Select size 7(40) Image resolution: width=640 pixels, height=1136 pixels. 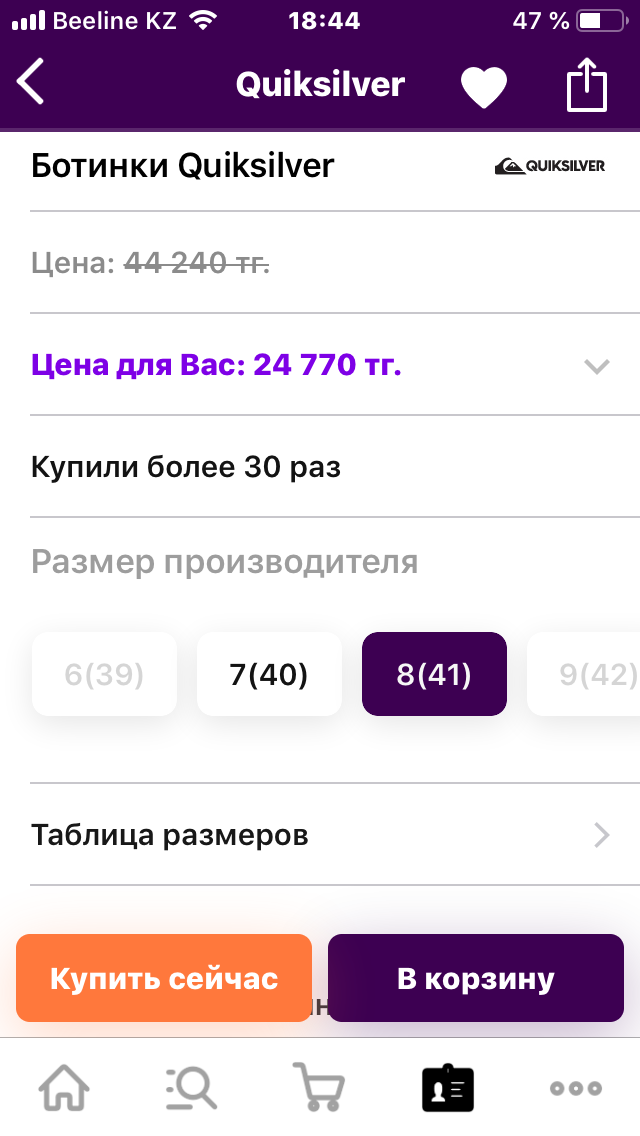click(x=269, y=675)
